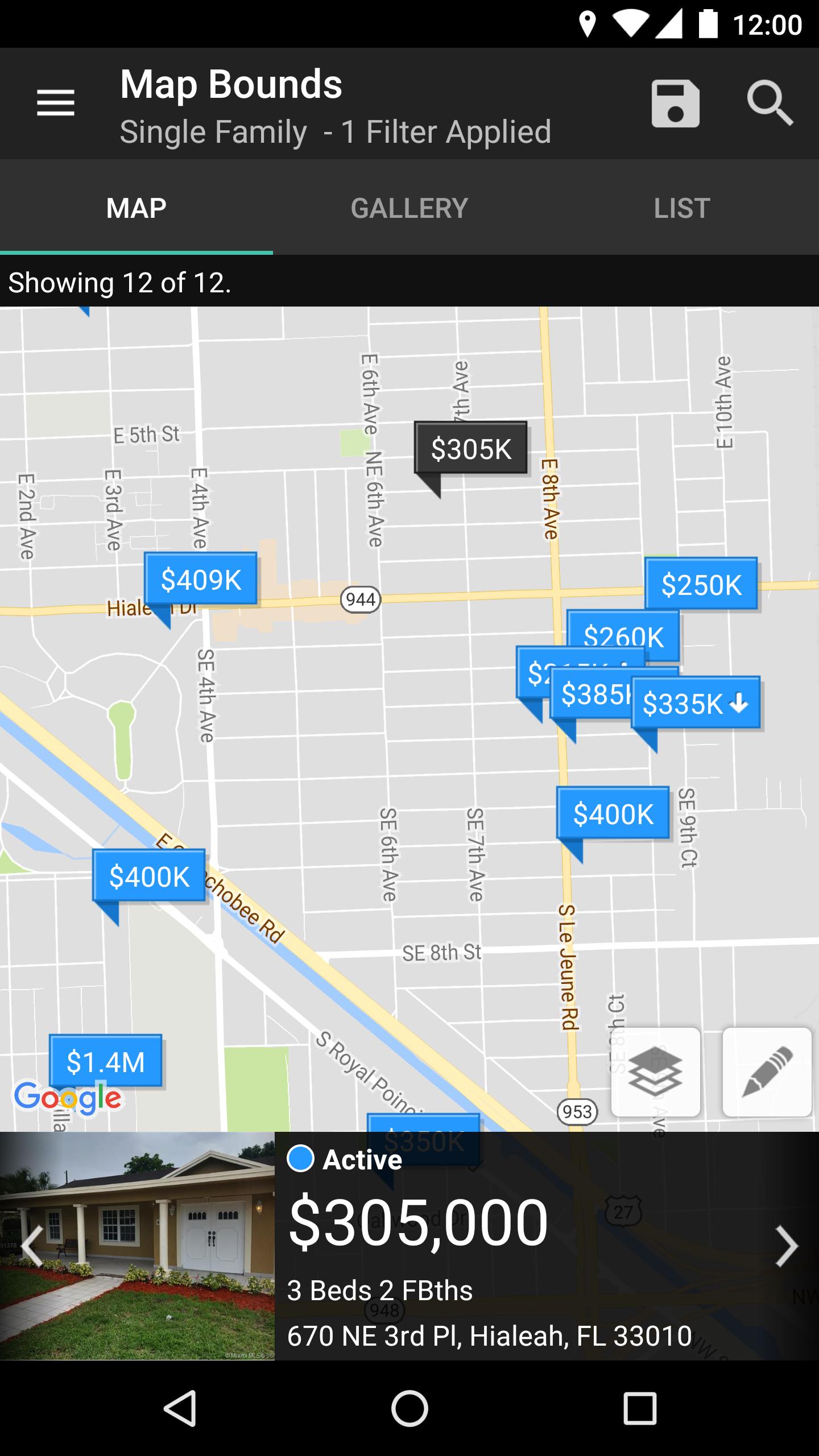Save this search with the disk icon
The height and width of the screenshot is (1456, 819).
pyautogui.click(x=675, y=103)
